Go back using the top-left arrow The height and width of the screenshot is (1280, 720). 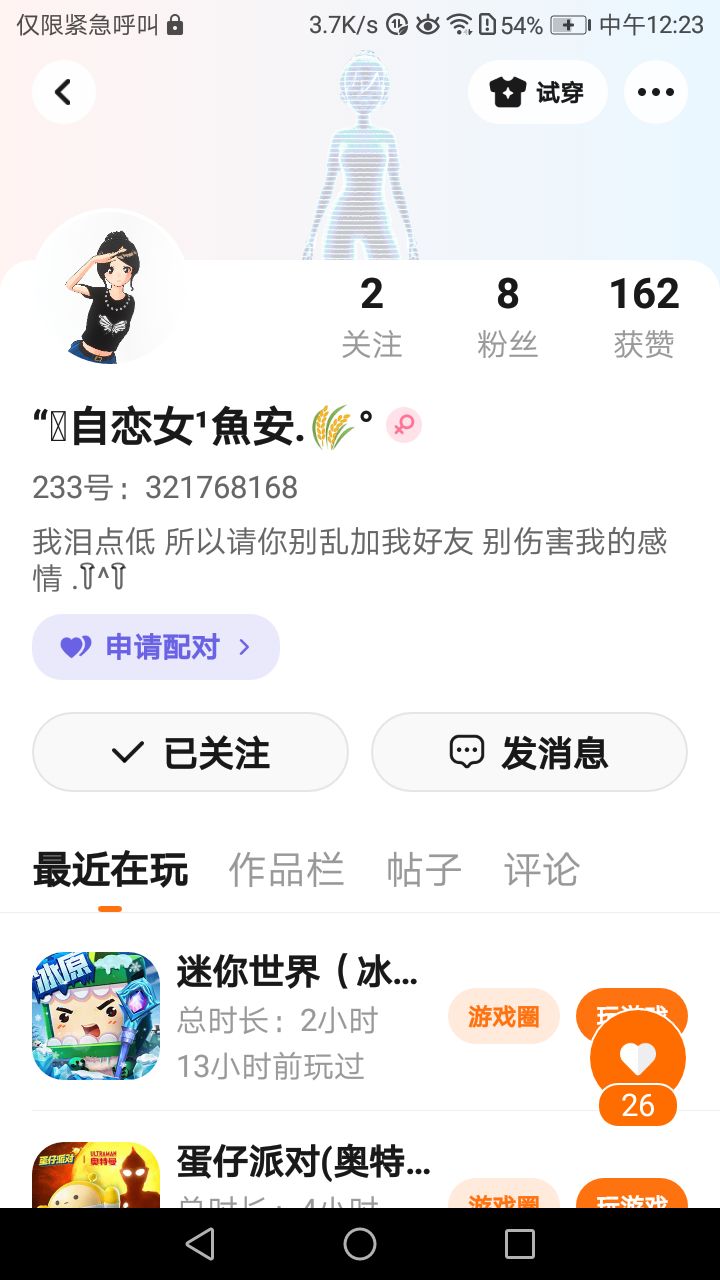[x=64, y=92]
